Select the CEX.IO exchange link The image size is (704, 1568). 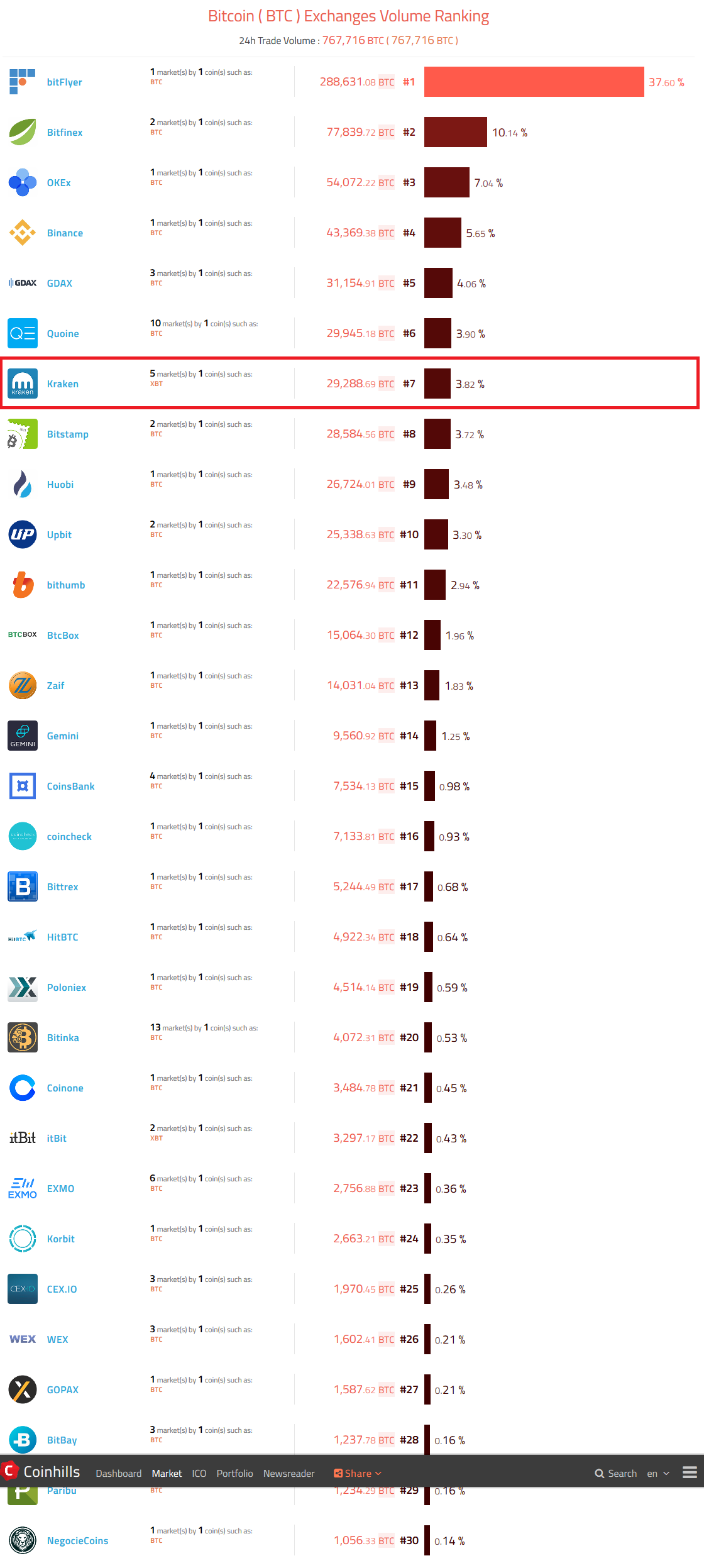[62, 1289]
